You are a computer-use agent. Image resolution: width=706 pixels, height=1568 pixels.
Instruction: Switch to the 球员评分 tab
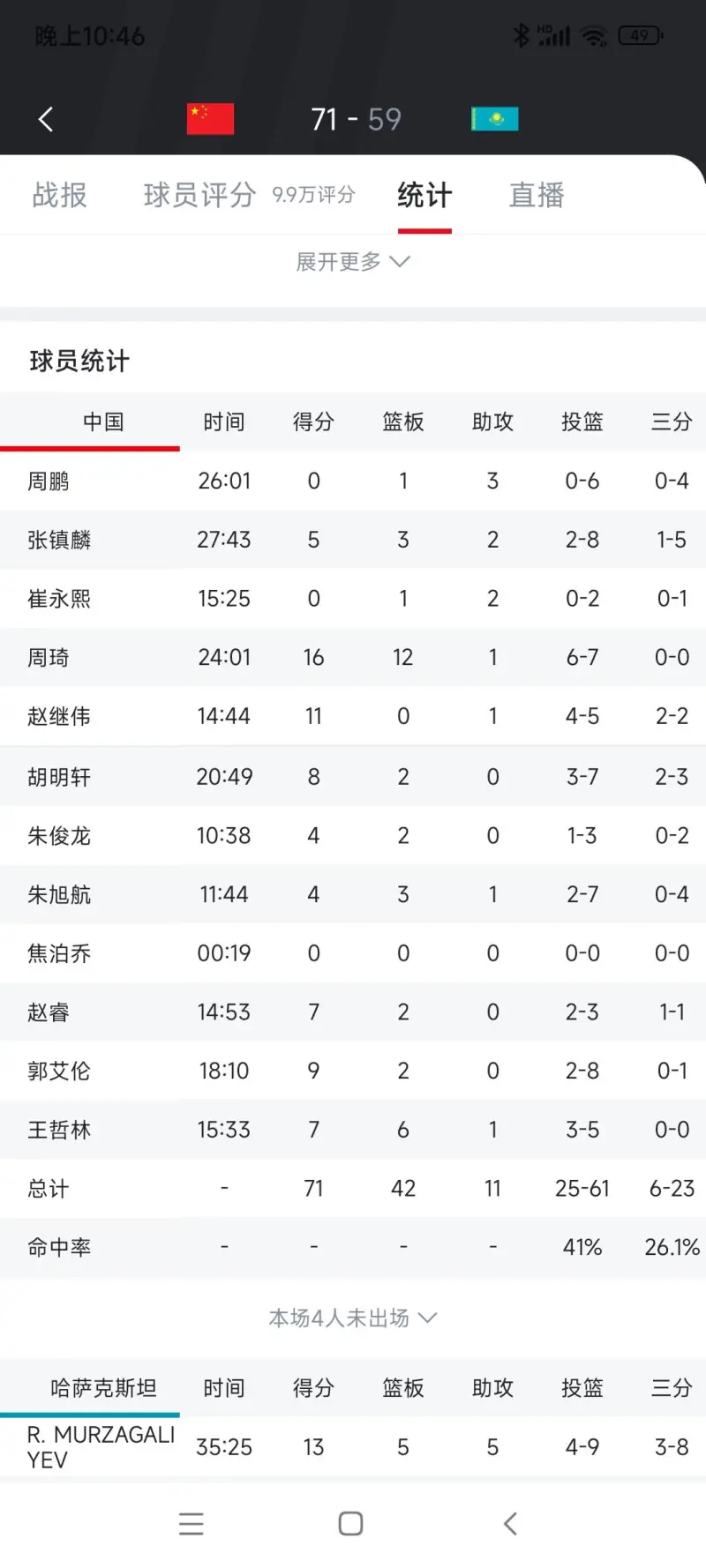click(x=200, y=195)
